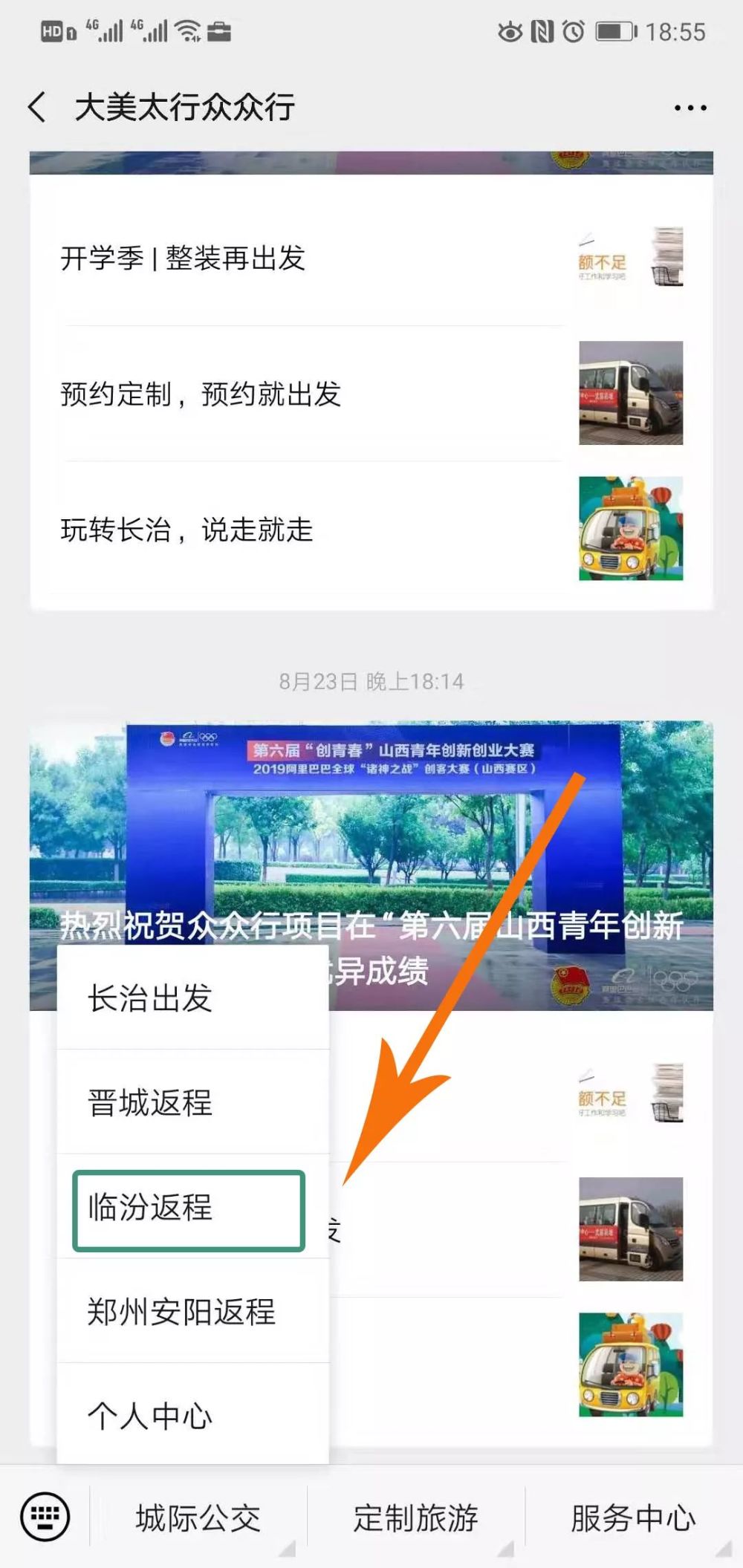The image size is (743, 1568).
Task: Select 长治出发 from the popup menu
Action: coord(192,998)
